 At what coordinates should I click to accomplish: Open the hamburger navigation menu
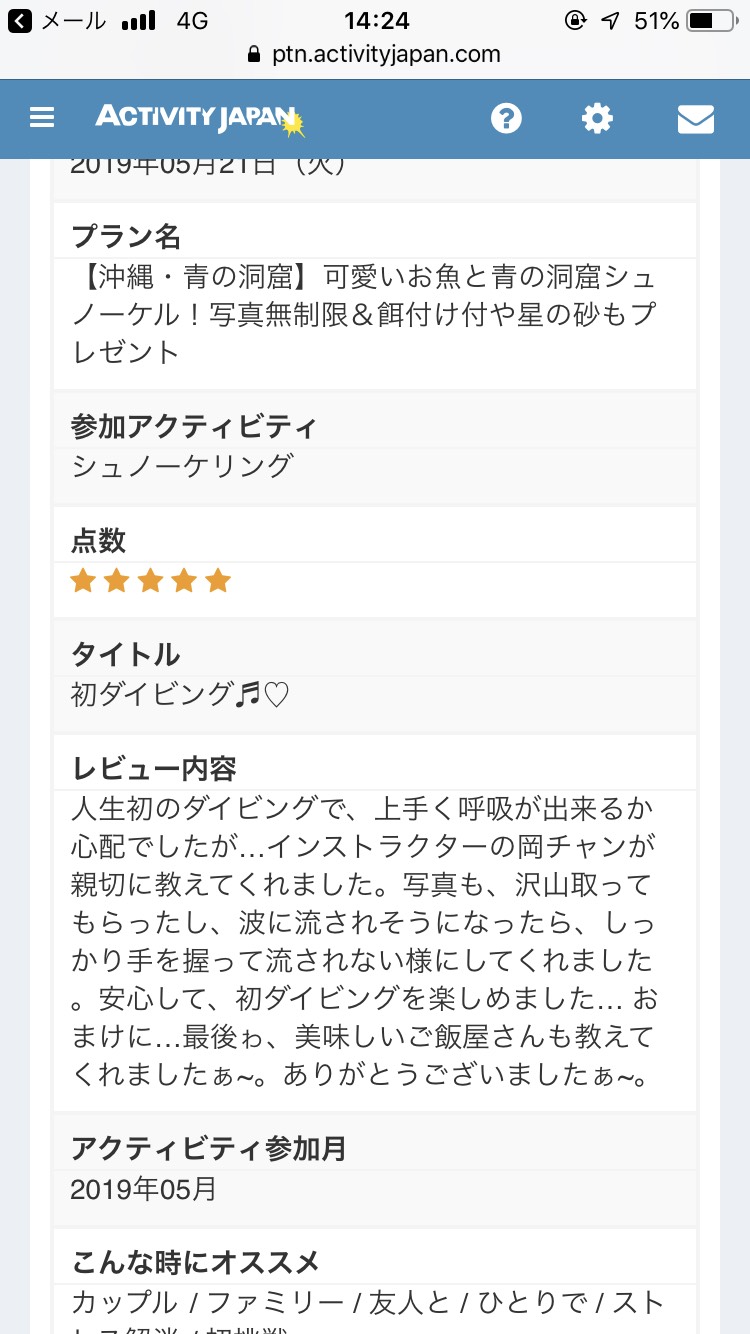(42, 118)
